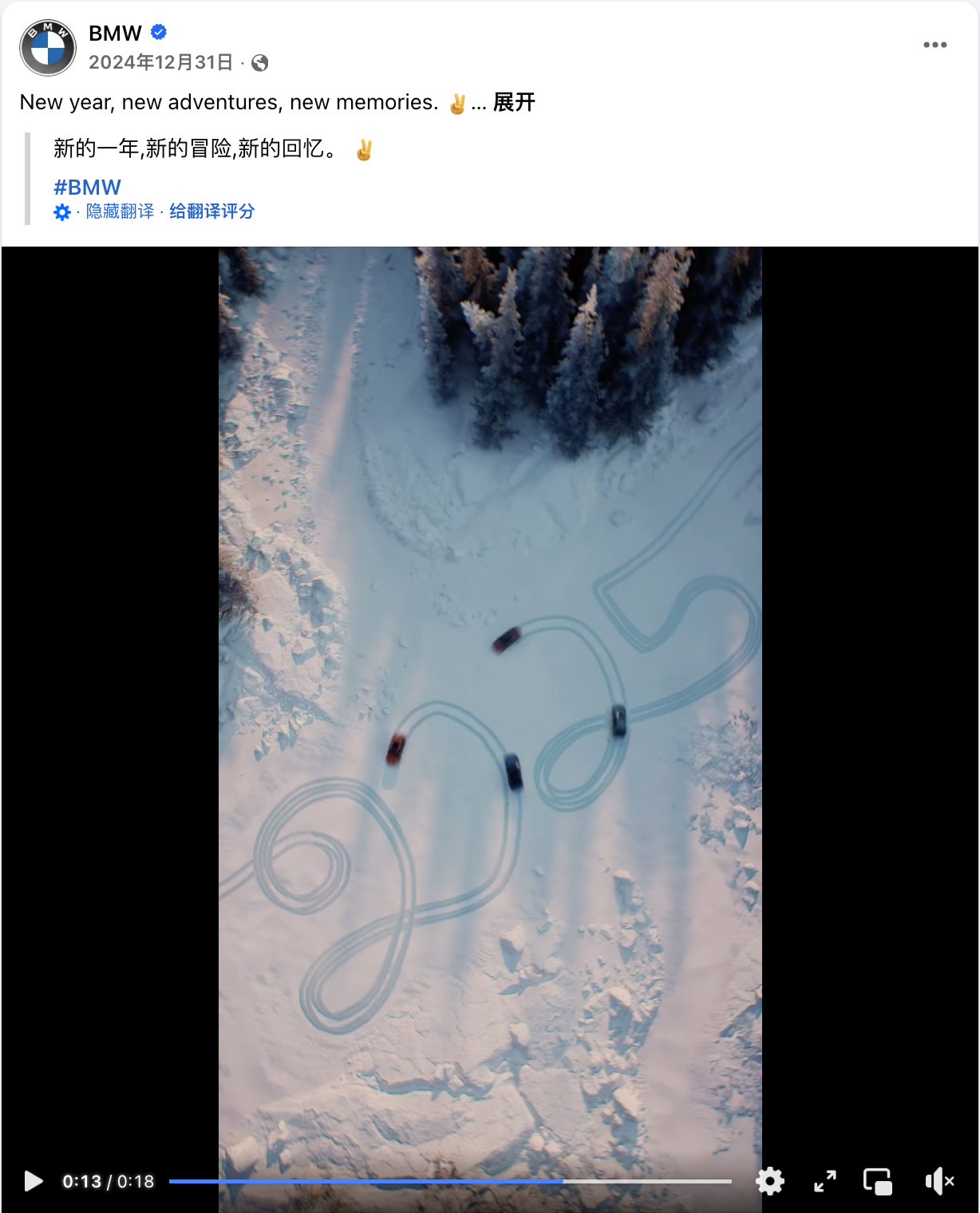Rate the translation via 给翻译评分

click(211, 211)
